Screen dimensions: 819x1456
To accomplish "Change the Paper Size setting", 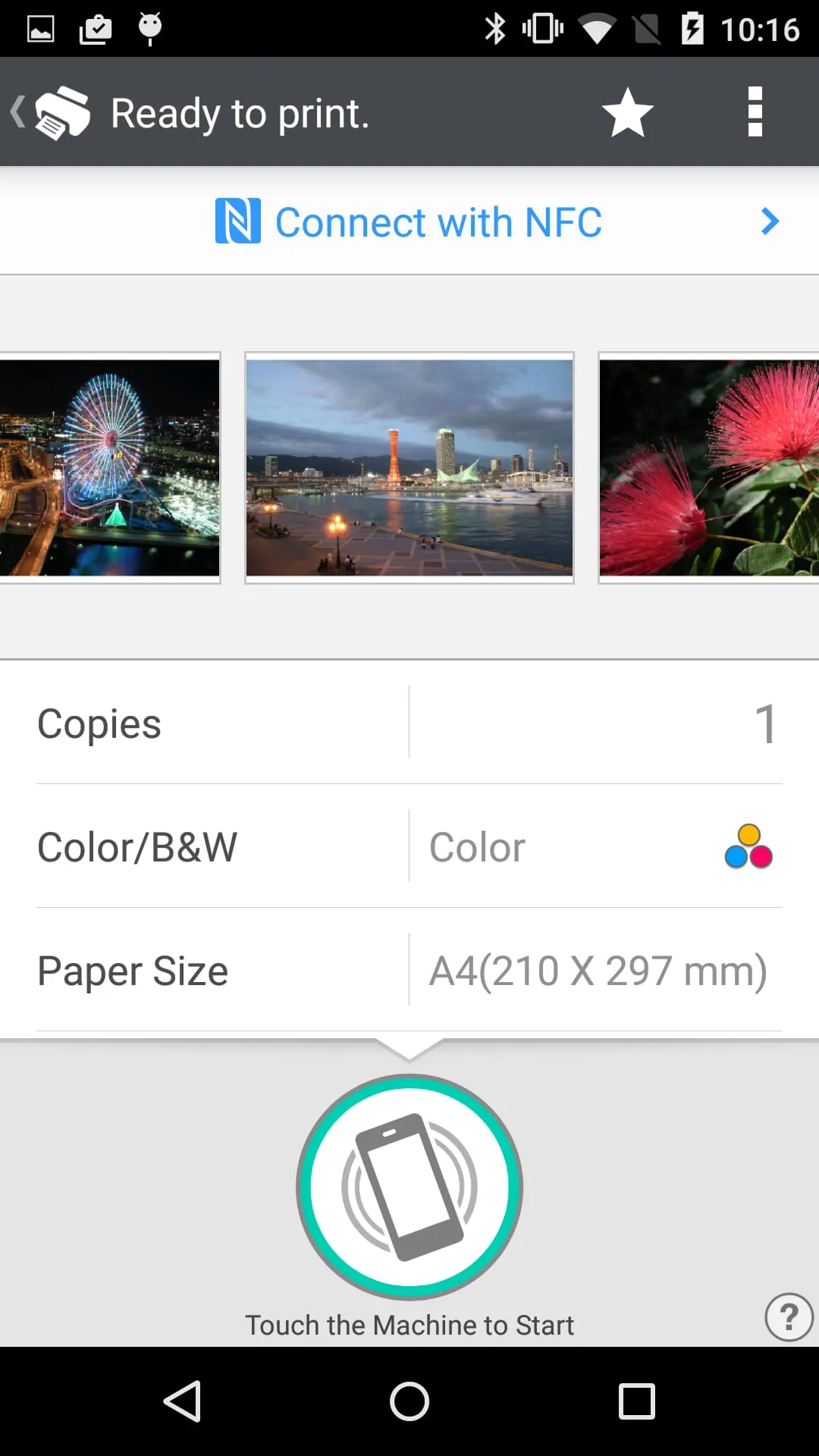I will click(x=596, y=971).
